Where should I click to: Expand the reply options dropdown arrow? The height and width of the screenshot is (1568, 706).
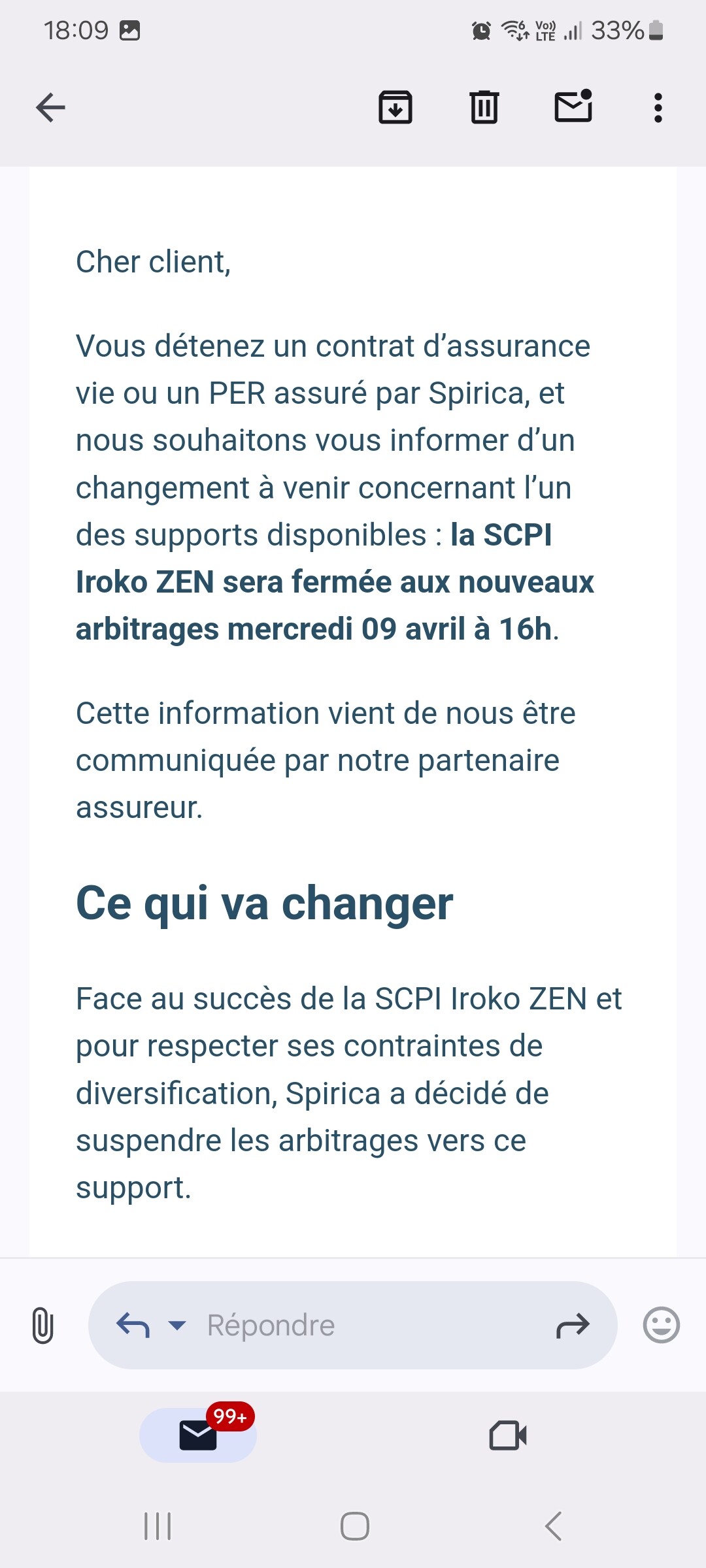177,1325
